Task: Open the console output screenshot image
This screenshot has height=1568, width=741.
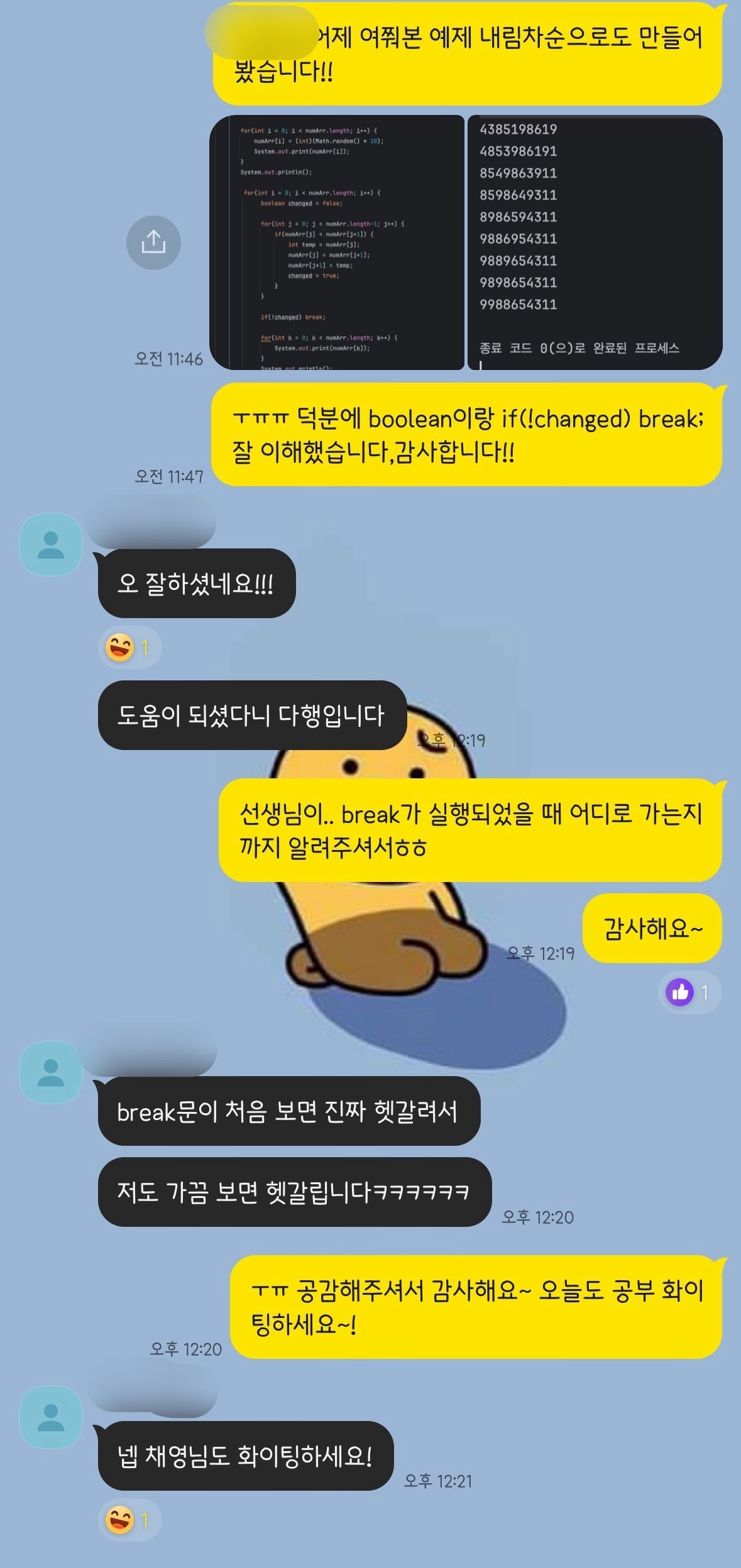Action: (x=595, y=242)
